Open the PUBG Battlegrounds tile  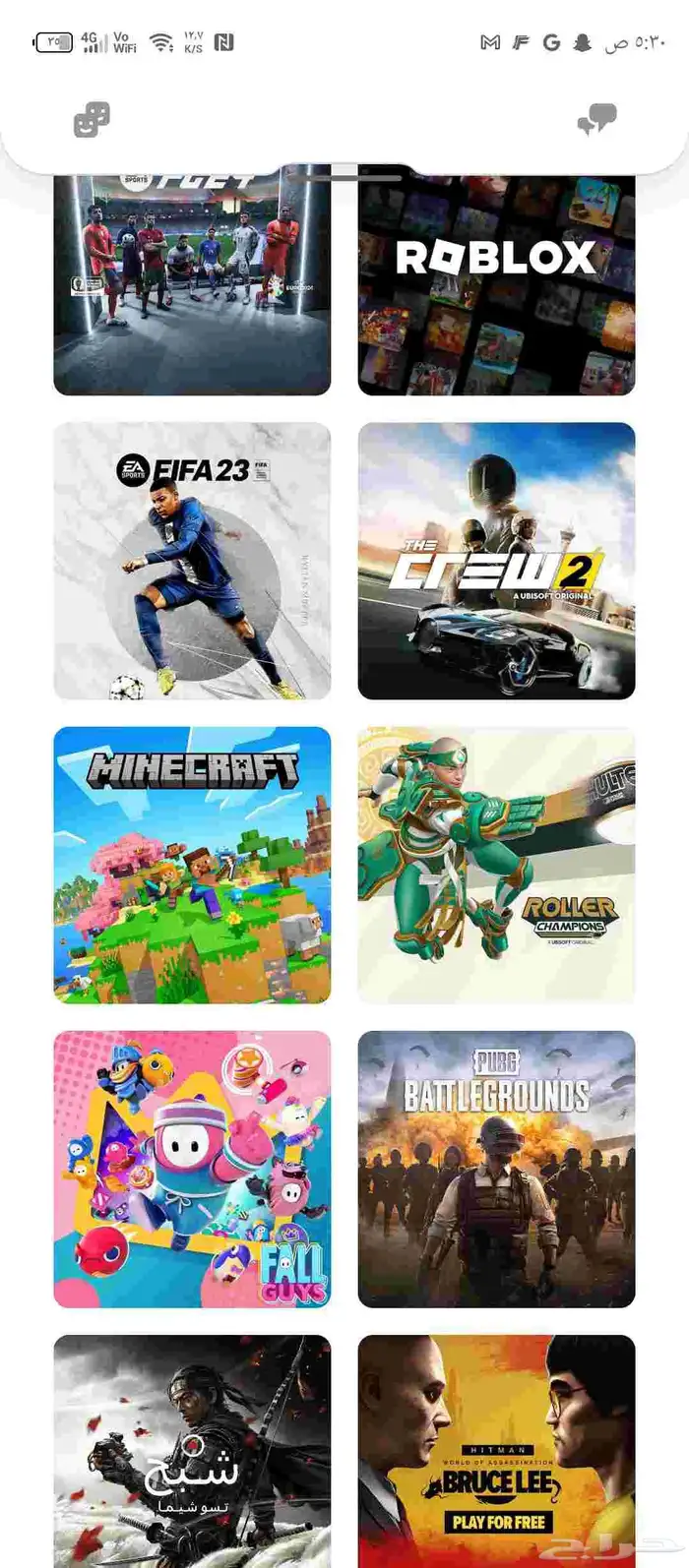point(496,1169)
